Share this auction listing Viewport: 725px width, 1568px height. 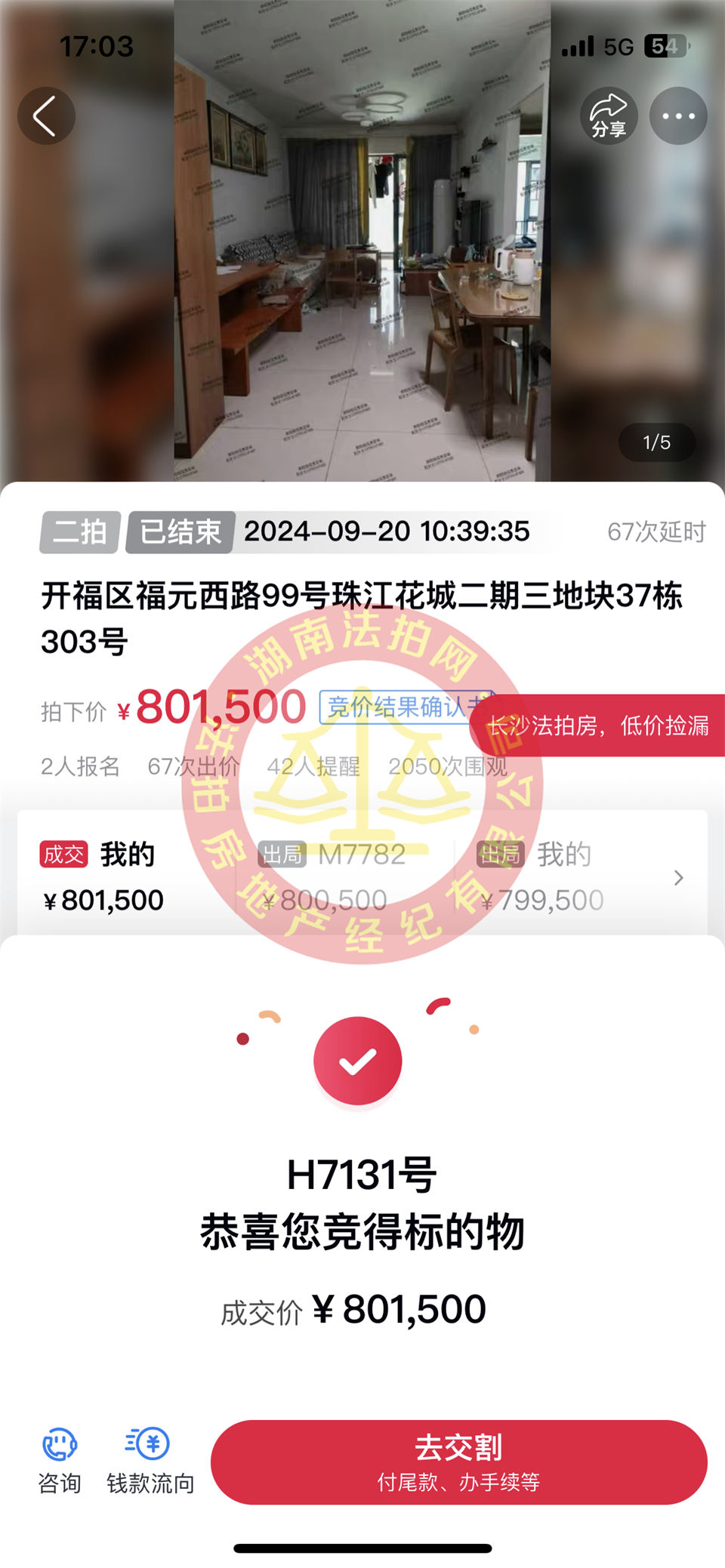pos(609,116)
